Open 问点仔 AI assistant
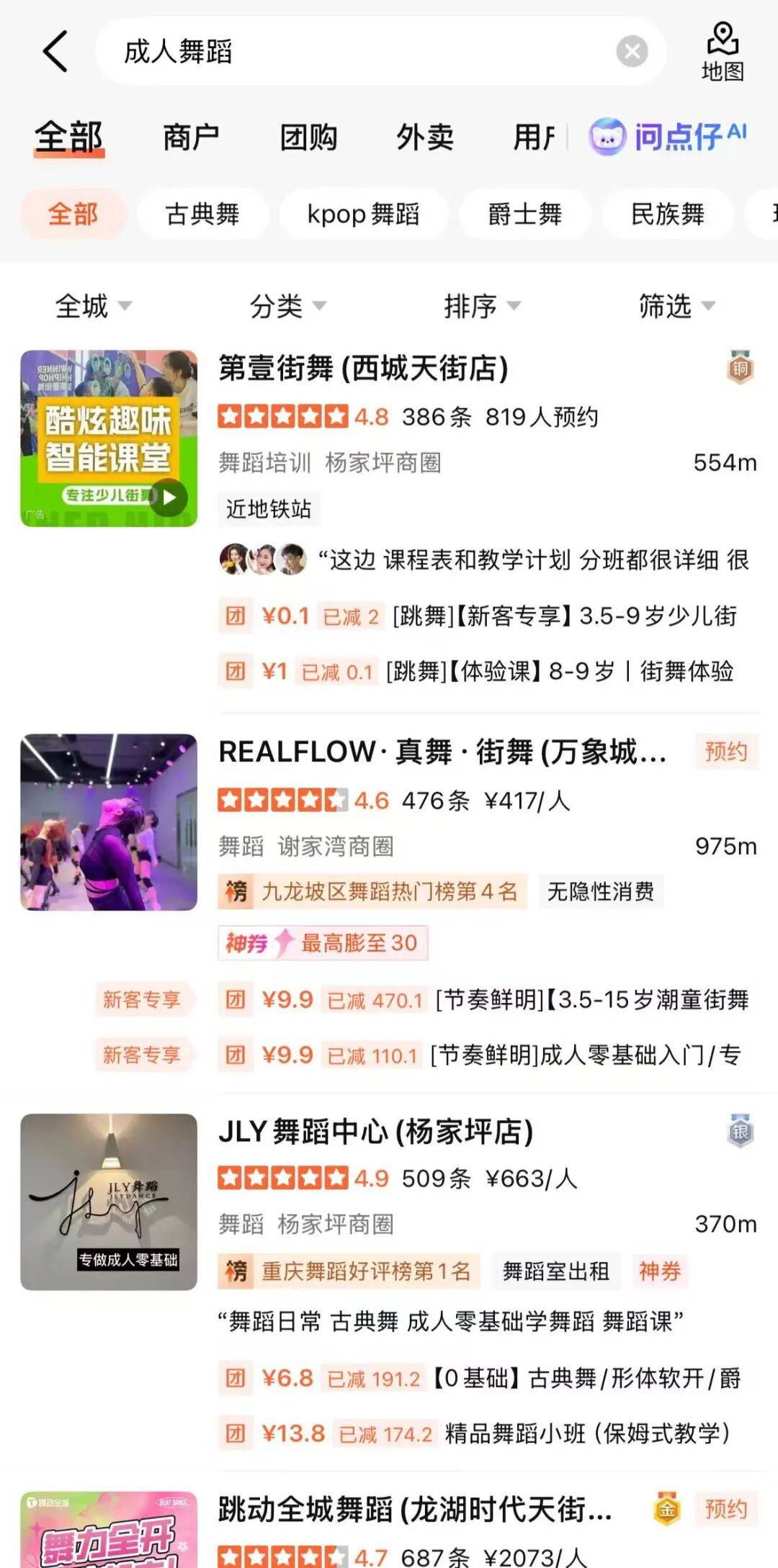 point(668,136)
